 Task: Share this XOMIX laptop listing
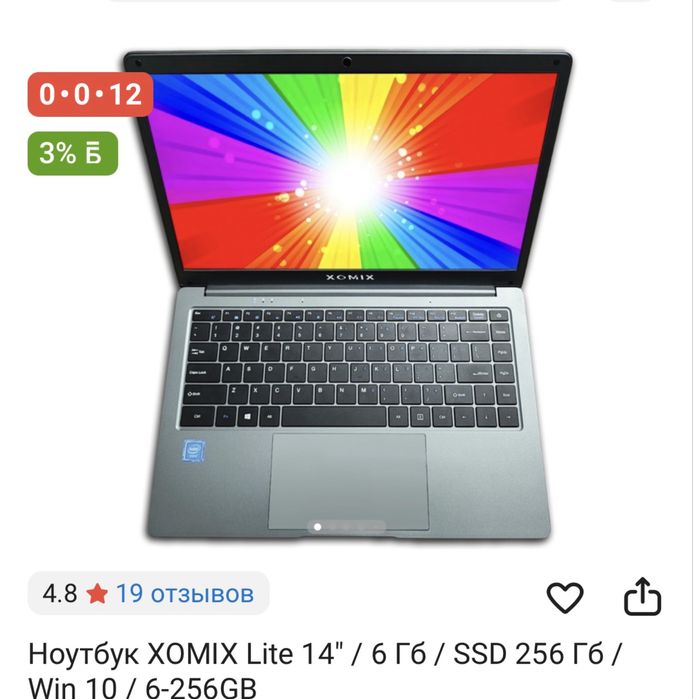(x=643, y=597)
